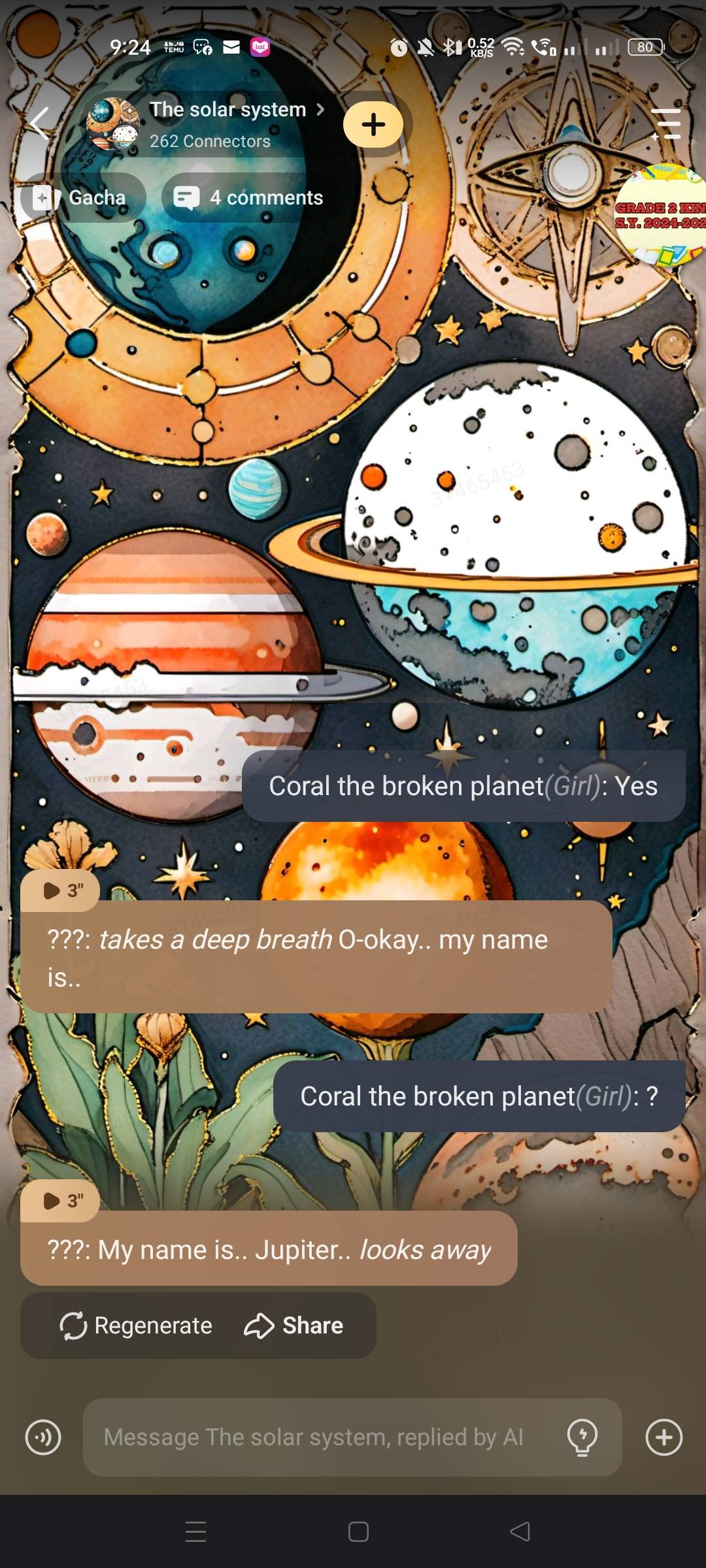Share the Jupiter reply
Screen dimensions: 706x1568
click(294, 1326)
